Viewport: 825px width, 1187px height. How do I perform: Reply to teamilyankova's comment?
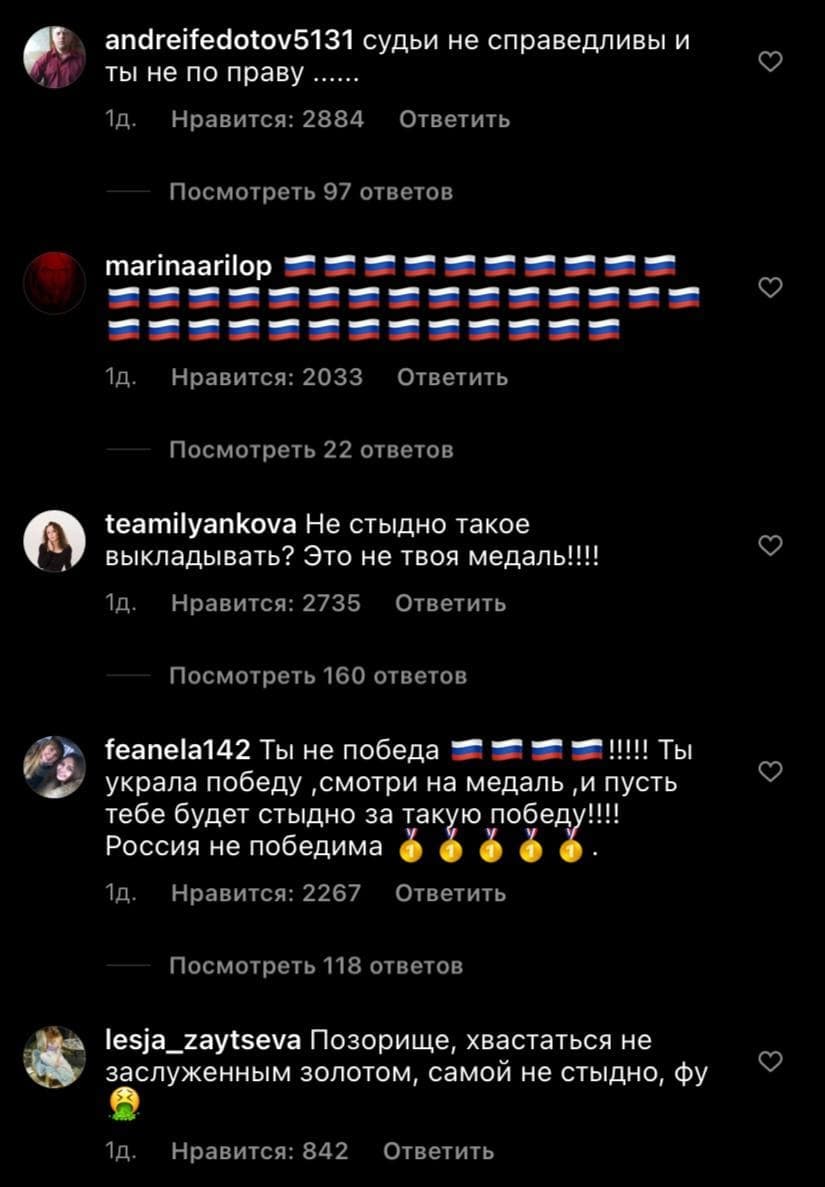tap(450, 603)
